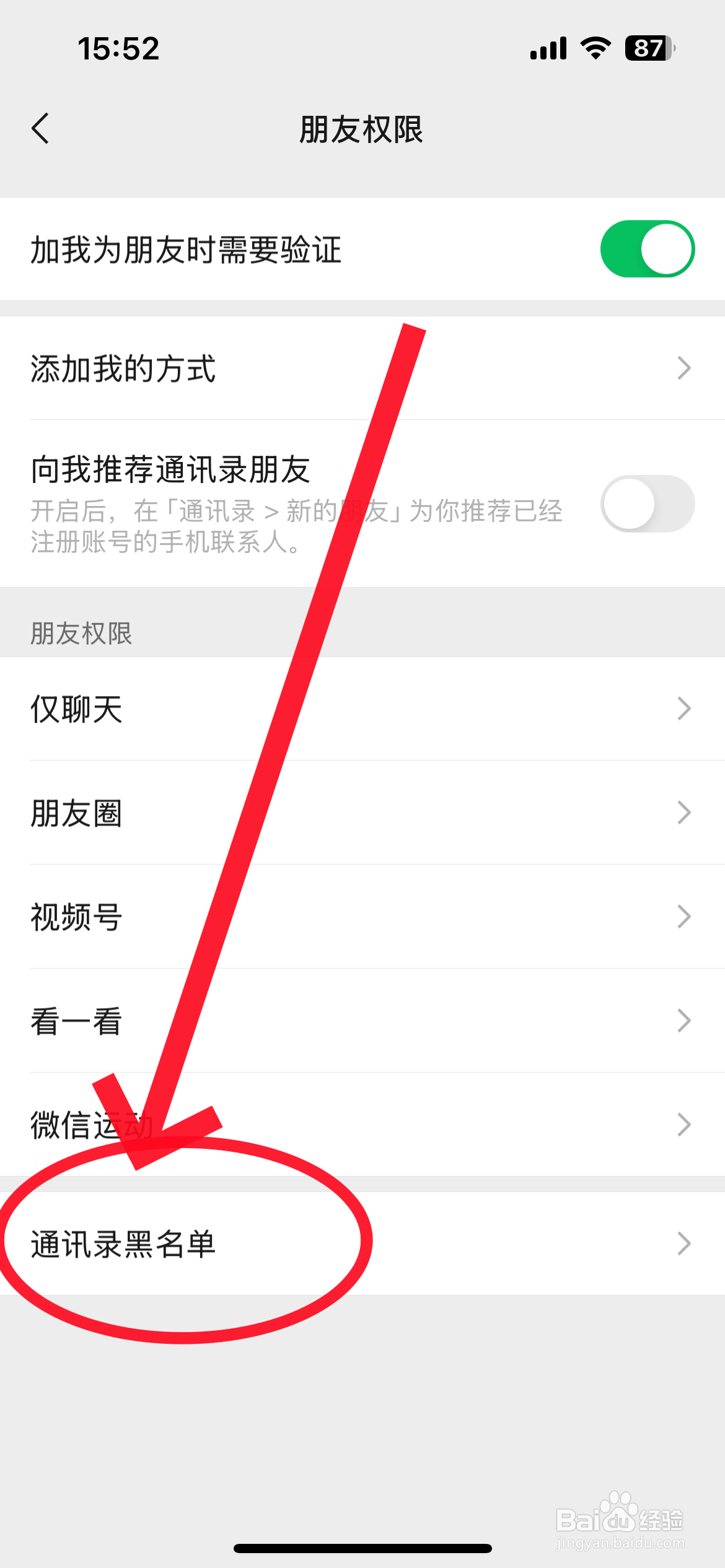Click the cellular signal icon
The height and width of the screenshot is (1568, 725).
[x=548, y=48]
